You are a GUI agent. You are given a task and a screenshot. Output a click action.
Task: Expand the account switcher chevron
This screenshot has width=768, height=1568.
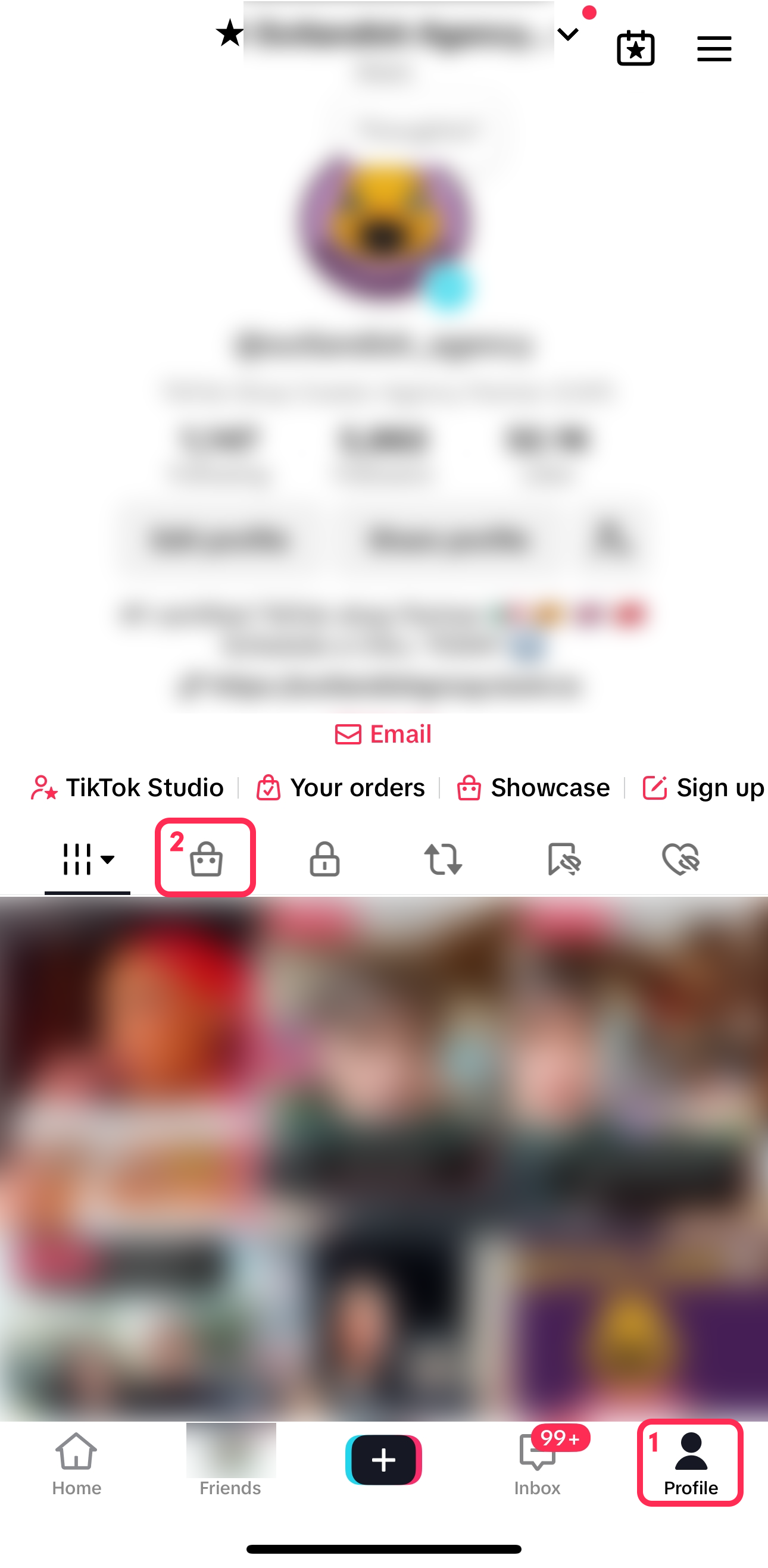click(567, 35)
